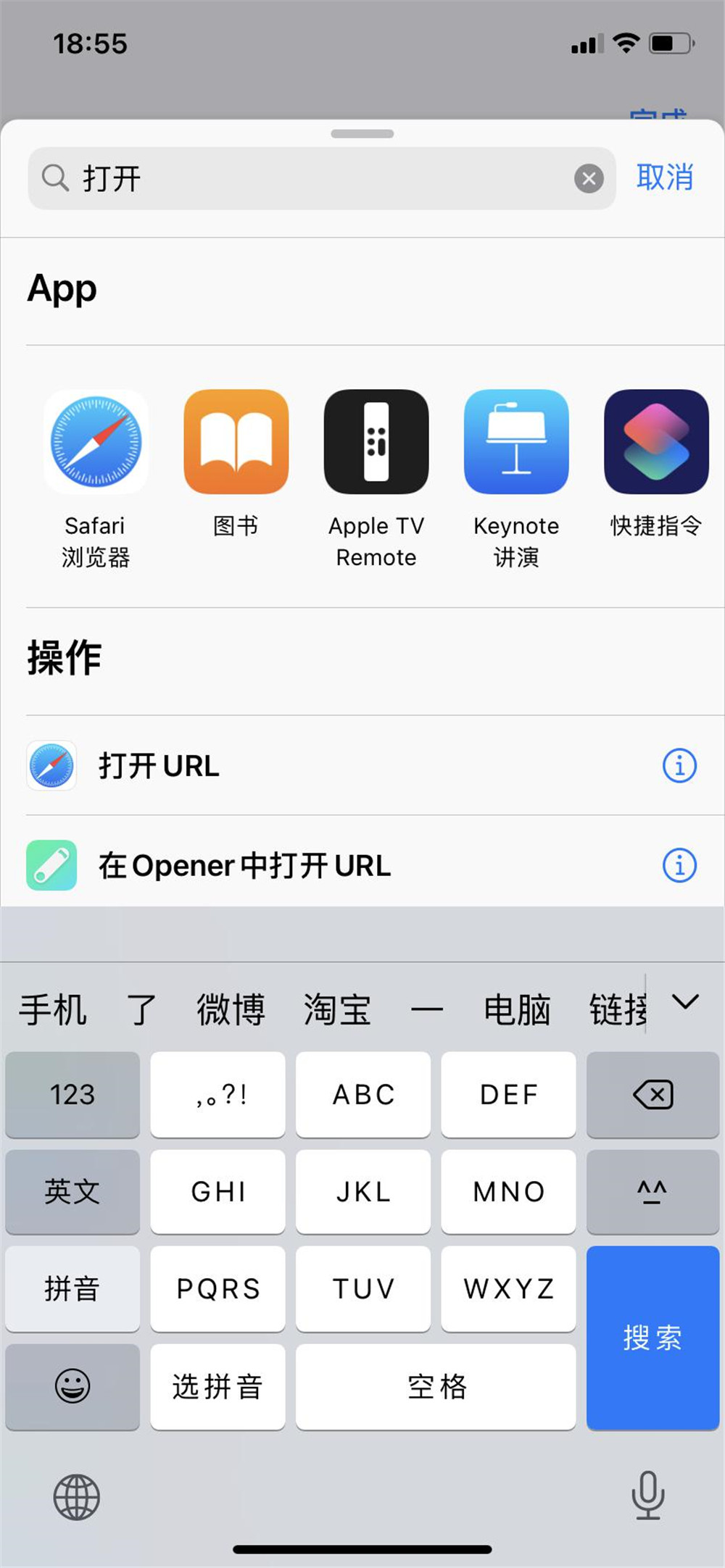
Task: Choose the 快捷指令 app
Action: coord(656,443)
